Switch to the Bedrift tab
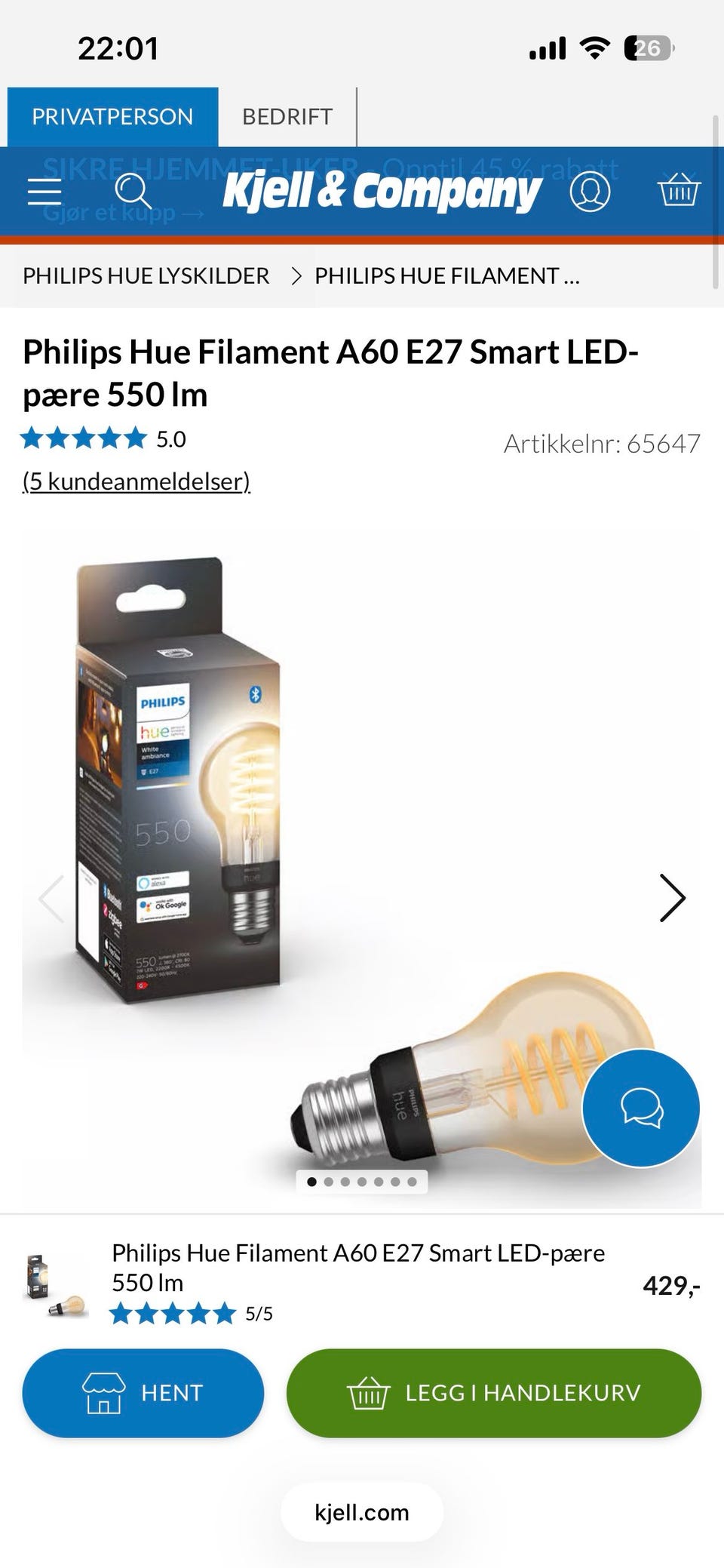 (287, 117)
